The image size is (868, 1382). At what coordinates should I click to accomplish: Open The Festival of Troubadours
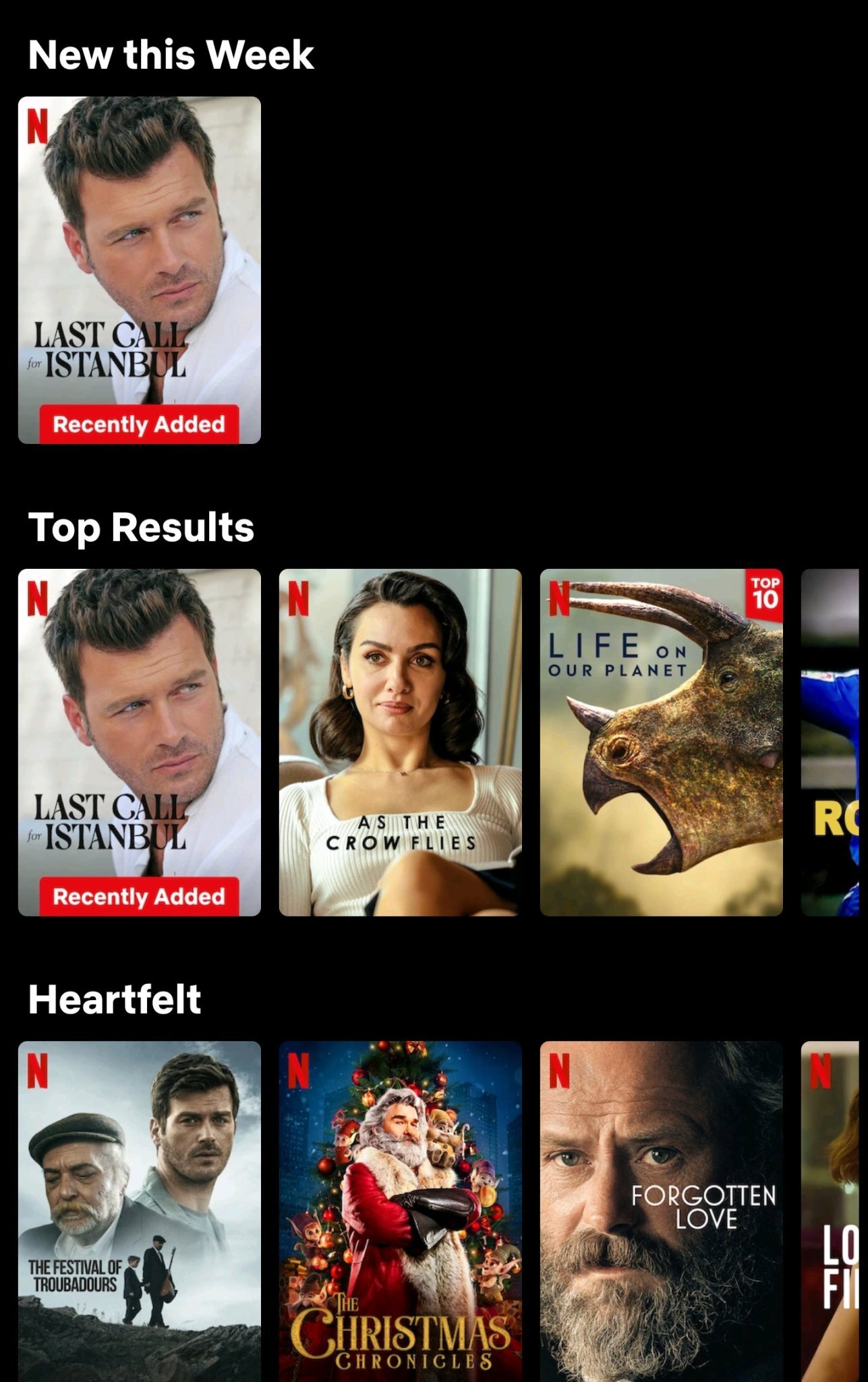tap(139, 1211)
